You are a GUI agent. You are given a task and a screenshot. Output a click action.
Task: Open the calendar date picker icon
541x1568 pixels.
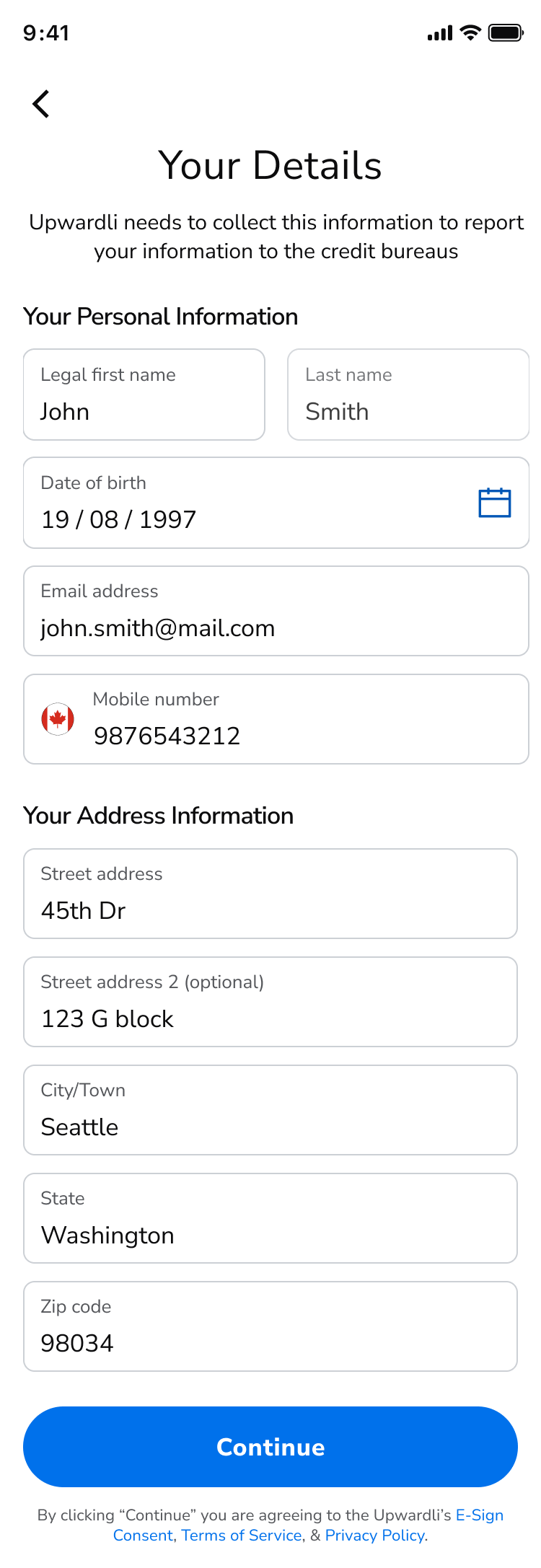[496, 503]
